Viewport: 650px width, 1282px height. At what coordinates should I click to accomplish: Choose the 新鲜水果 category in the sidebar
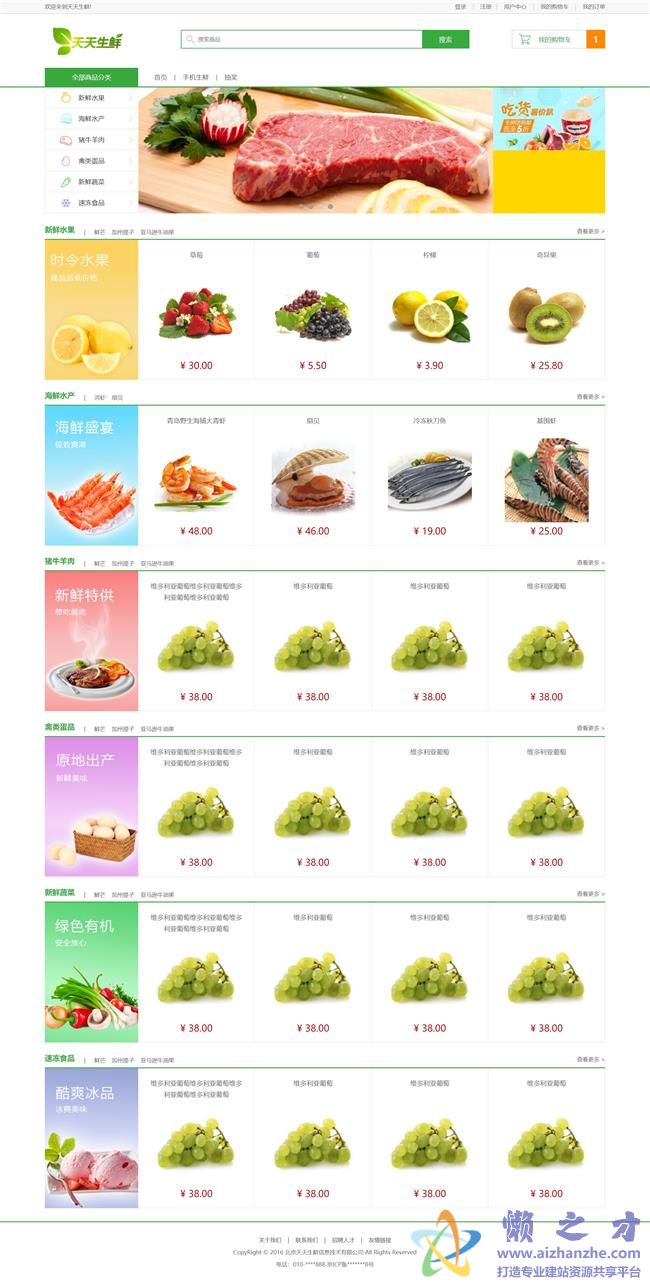click(91, 98)
